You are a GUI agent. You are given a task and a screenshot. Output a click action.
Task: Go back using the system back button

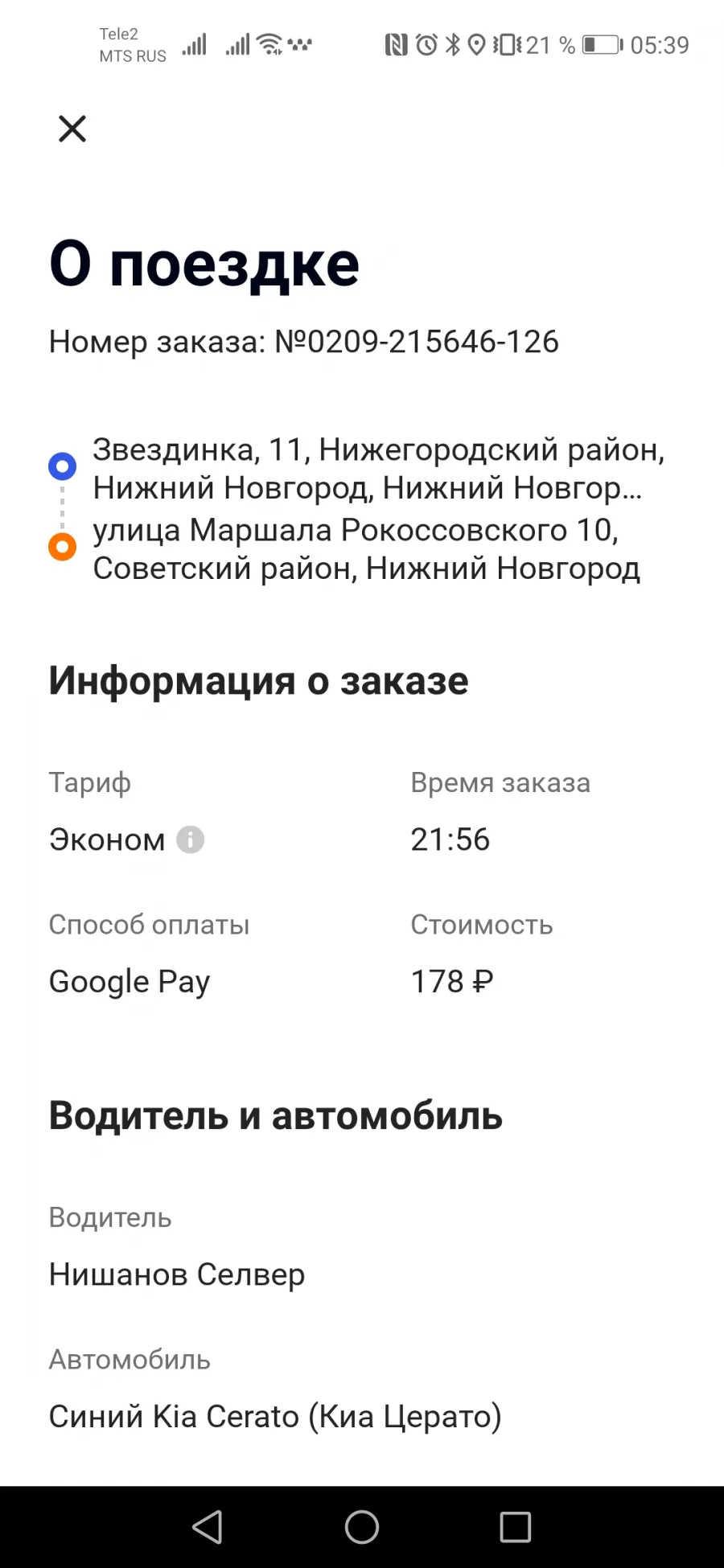click(x=208, y=1527)
